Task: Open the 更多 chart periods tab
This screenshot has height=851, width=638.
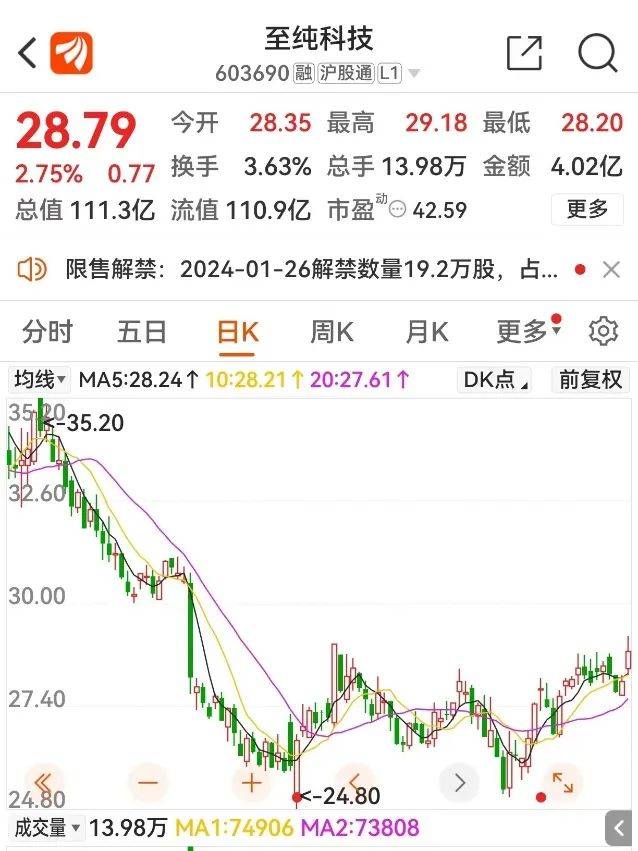Action: point(523,331)
